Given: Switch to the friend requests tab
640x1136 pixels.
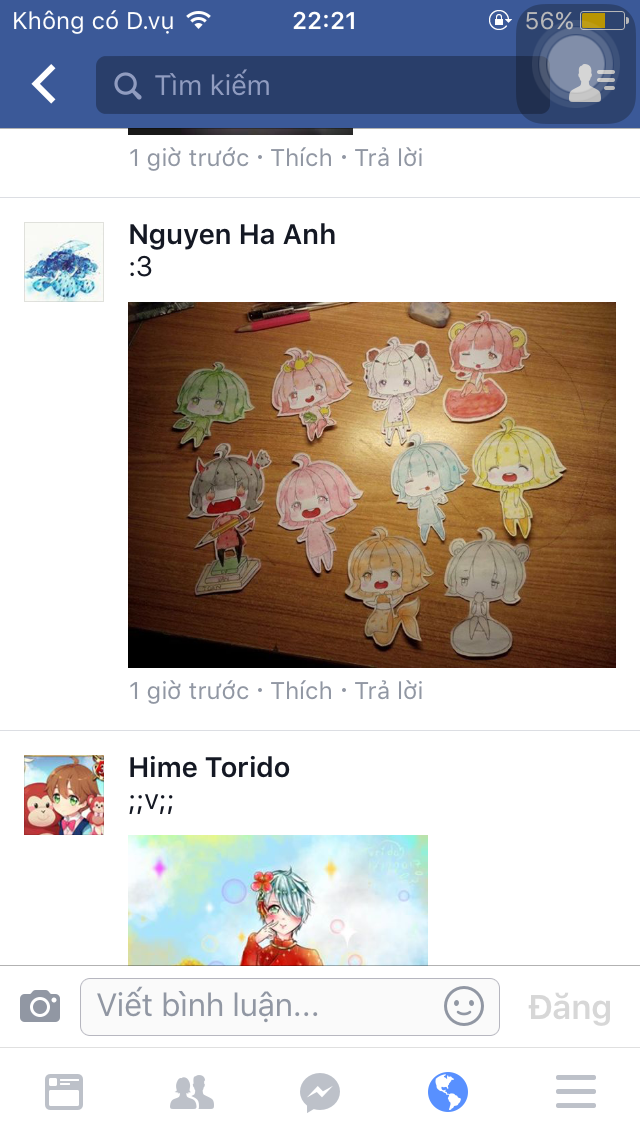Looking at the screenshot, I should click(x=192, y=1092).
